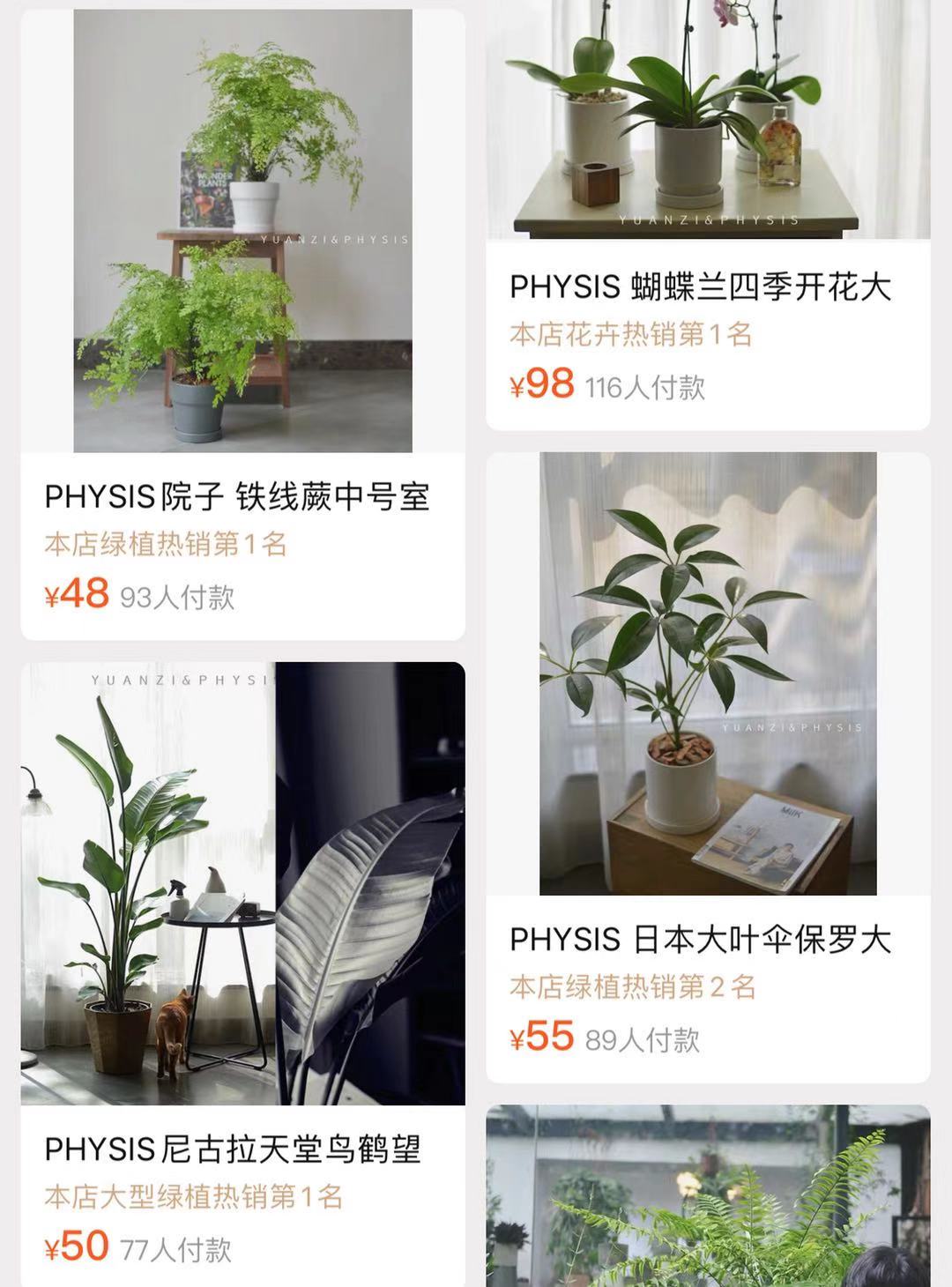Open PHYSIS 蝴蝶兰四季开花大 product title

701,286
